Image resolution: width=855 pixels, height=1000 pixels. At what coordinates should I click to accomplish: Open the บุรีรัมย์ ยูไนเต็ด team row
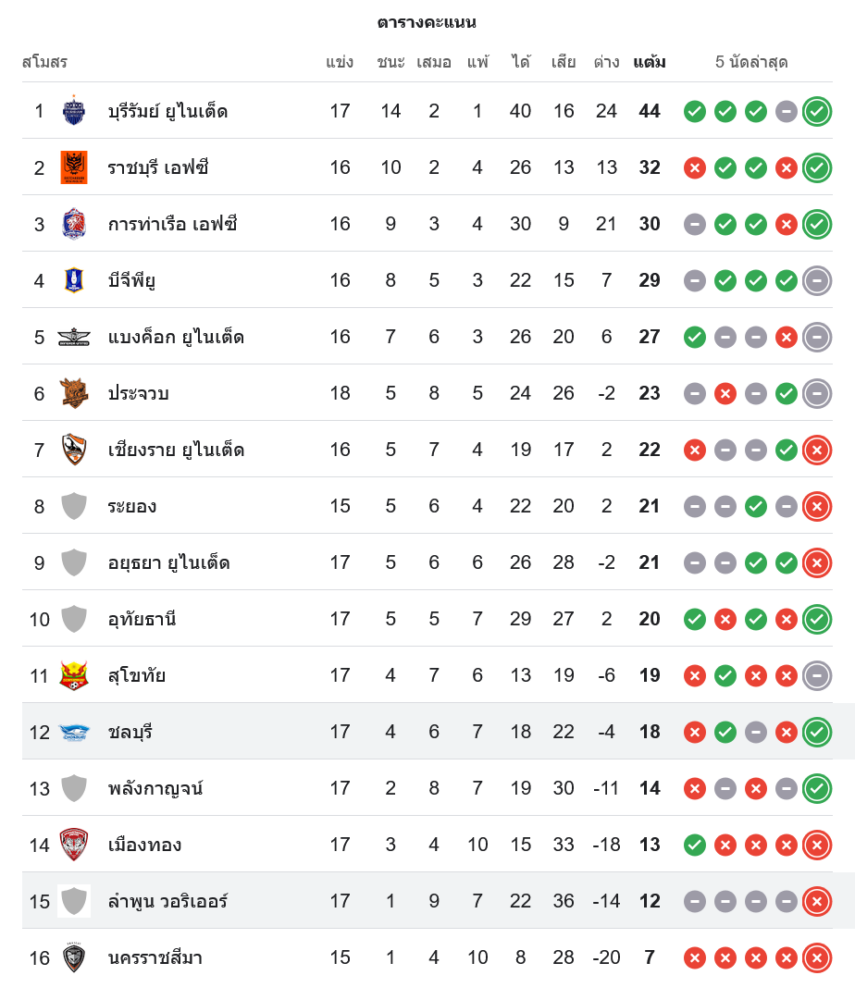168,111
